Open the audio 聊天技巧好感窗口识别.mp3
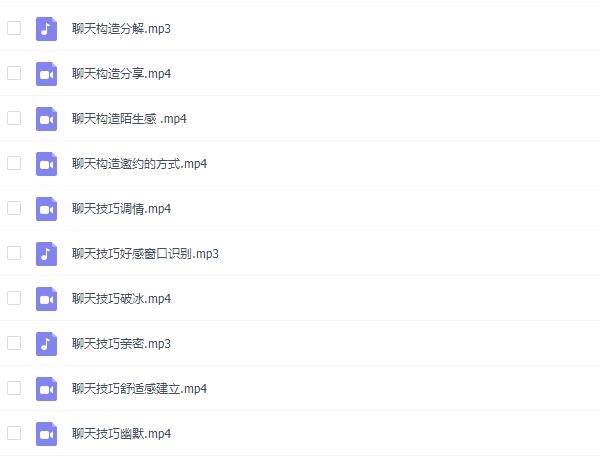 click(x=145, y=254)
